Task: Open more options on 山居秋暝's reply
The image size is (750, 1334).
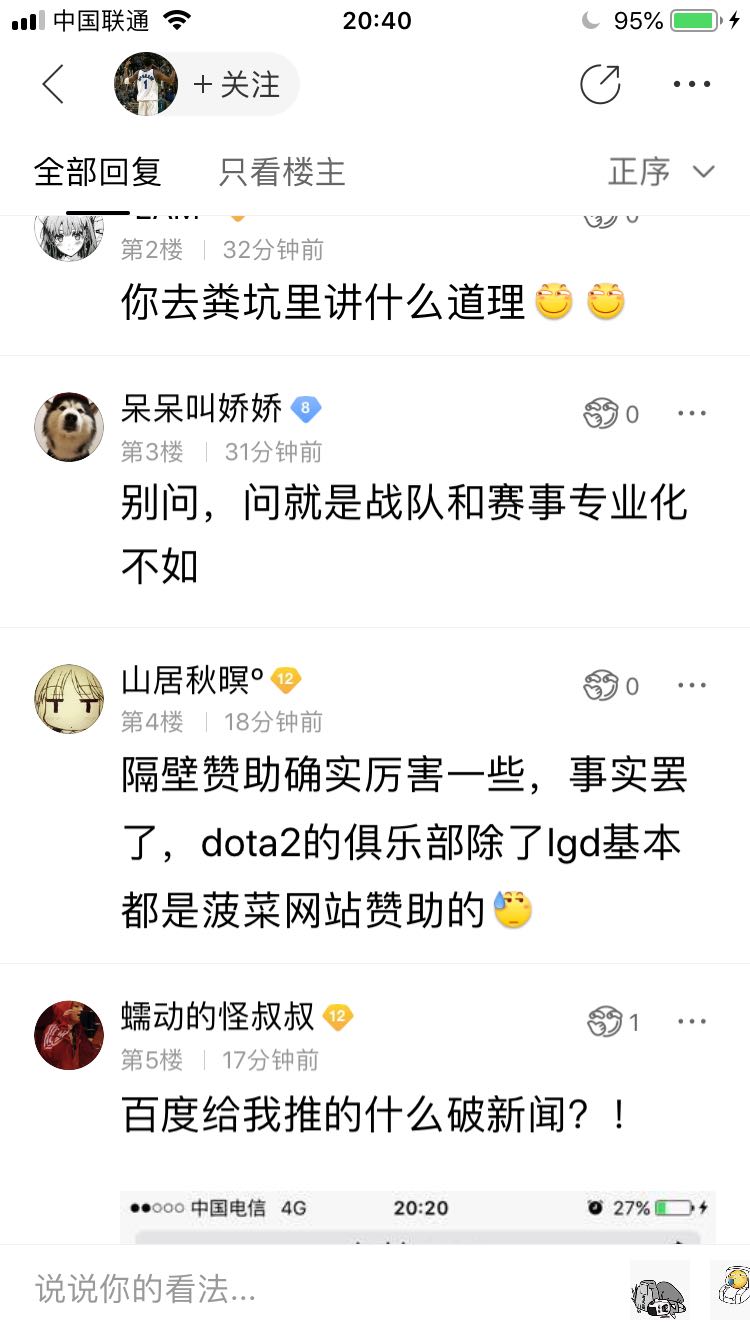Action: (x=692, y=685)
